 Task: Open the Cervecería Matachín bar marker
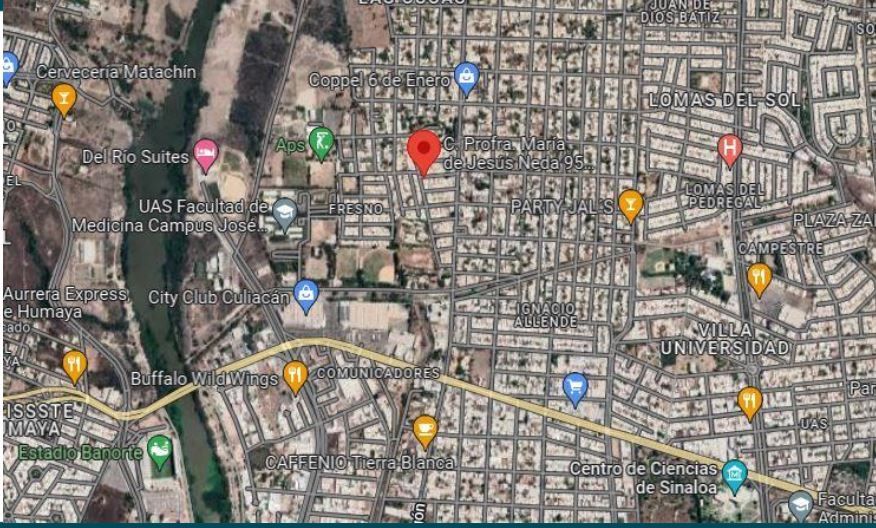[x=64, y=99]
